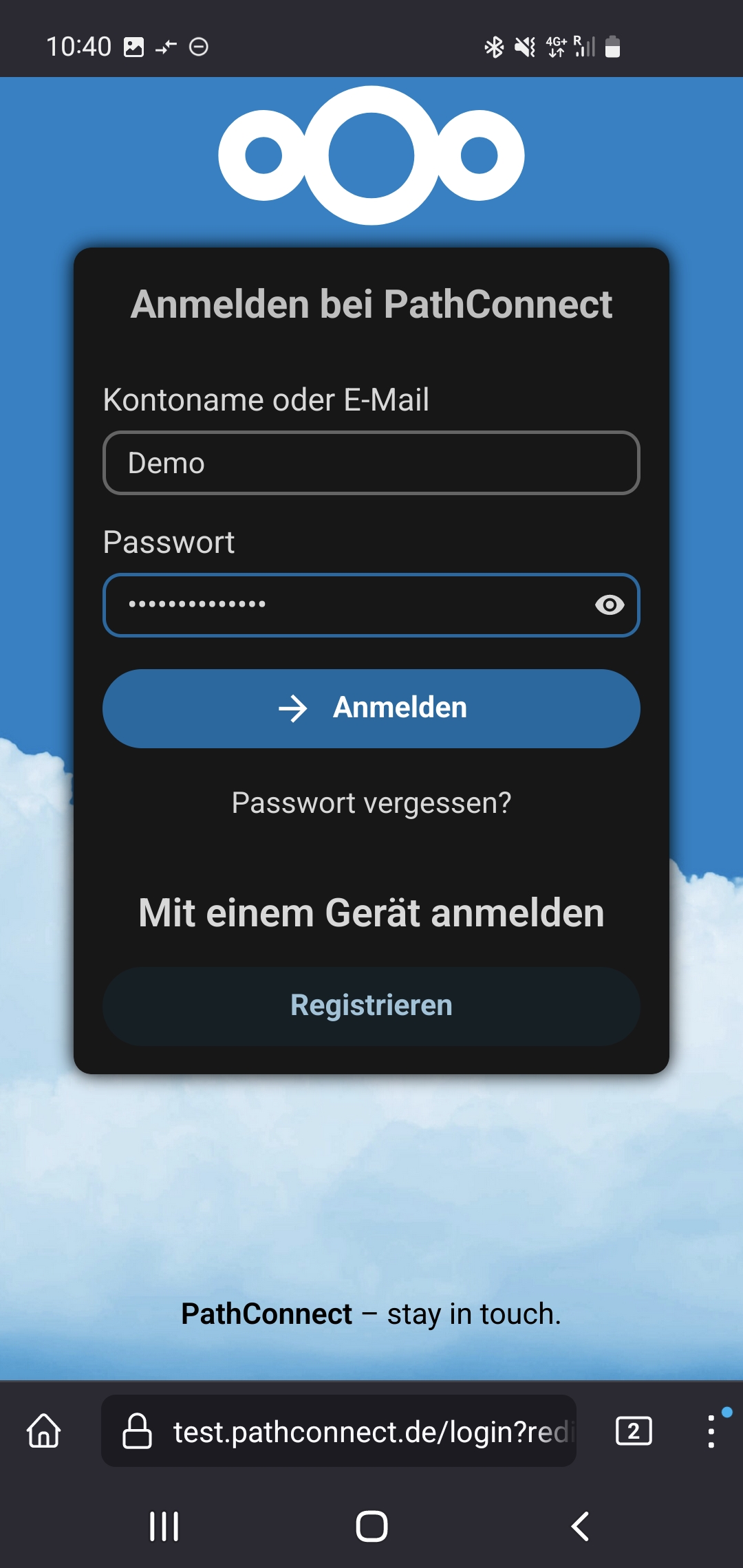Click the arrow icon inside the Anmelden button
The height and width of the screenshot is (1568, 743).
(x=294, y=708)
